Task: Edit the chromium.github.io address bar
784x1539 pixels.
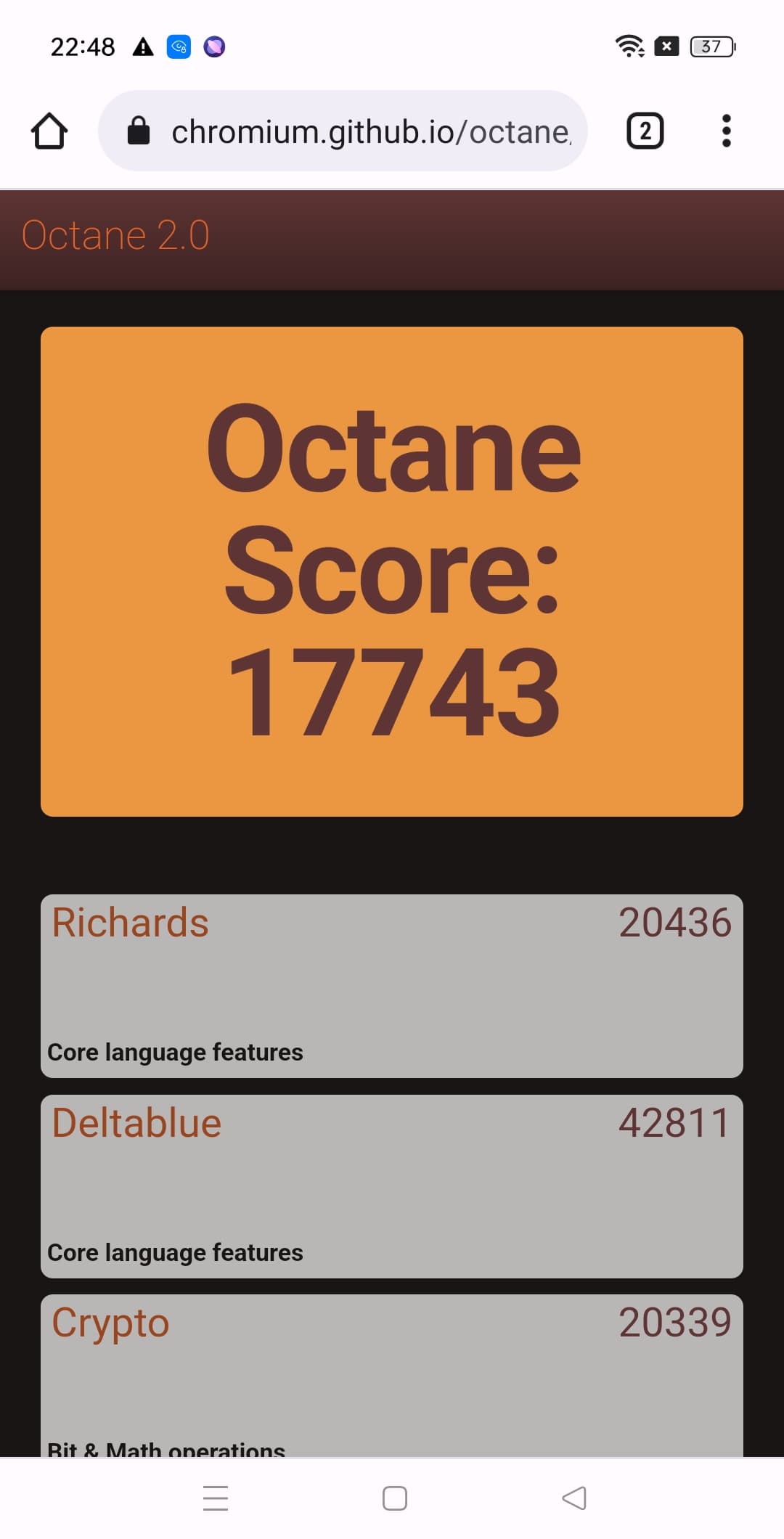Action: [370, 131]
